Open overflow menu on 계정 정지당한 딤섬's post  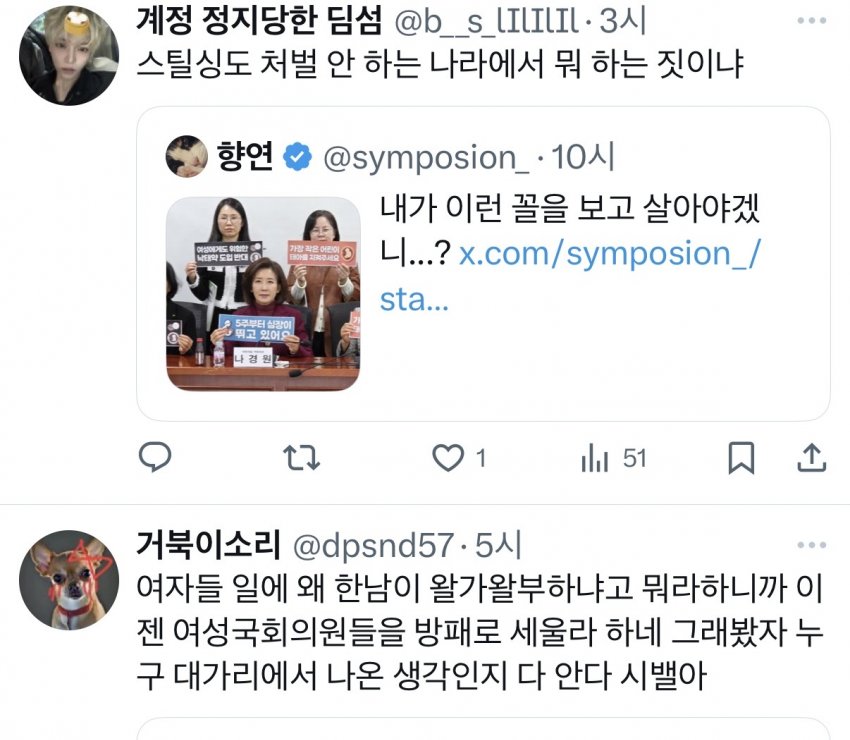pyautogui.click(x=810, y=21)
